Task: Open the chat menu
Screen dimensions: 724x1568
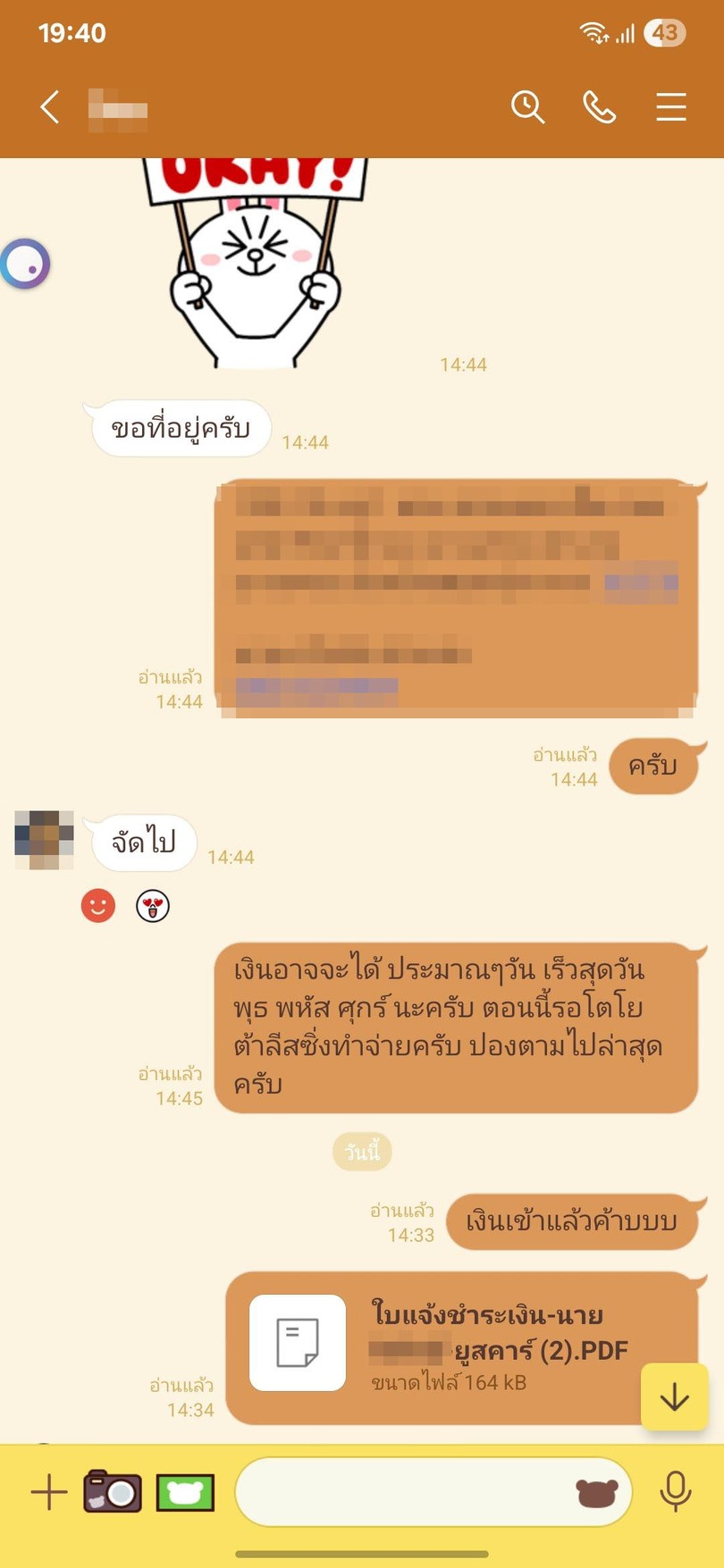Action: pyautogui.click(x=671, y=107)
